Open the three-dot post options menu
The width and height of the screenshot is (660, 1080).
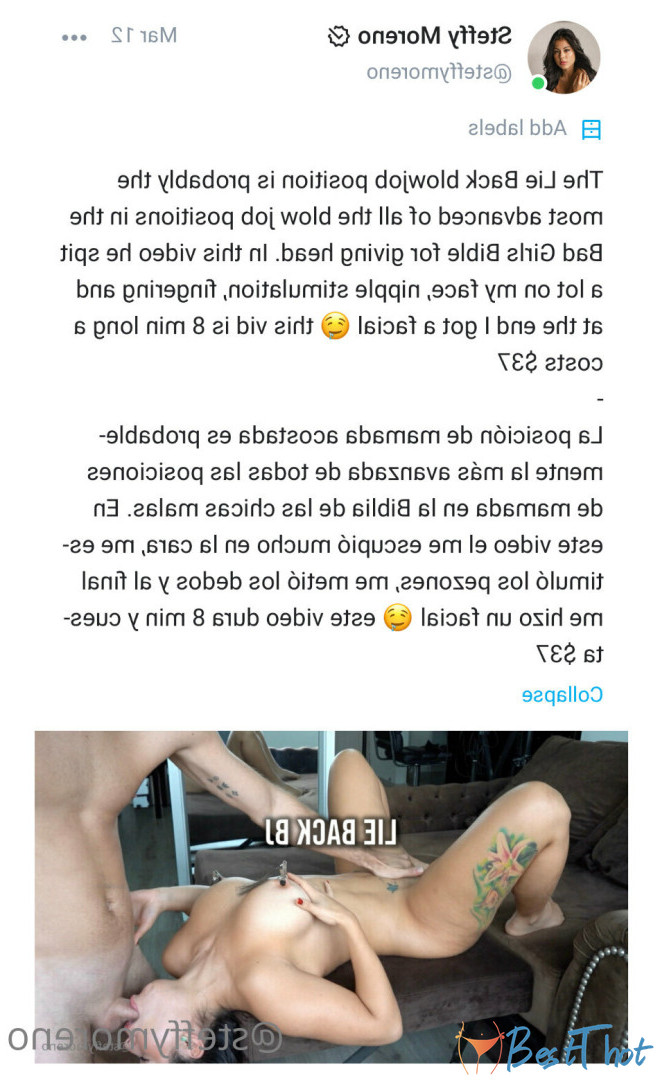(x=75, y=37)
